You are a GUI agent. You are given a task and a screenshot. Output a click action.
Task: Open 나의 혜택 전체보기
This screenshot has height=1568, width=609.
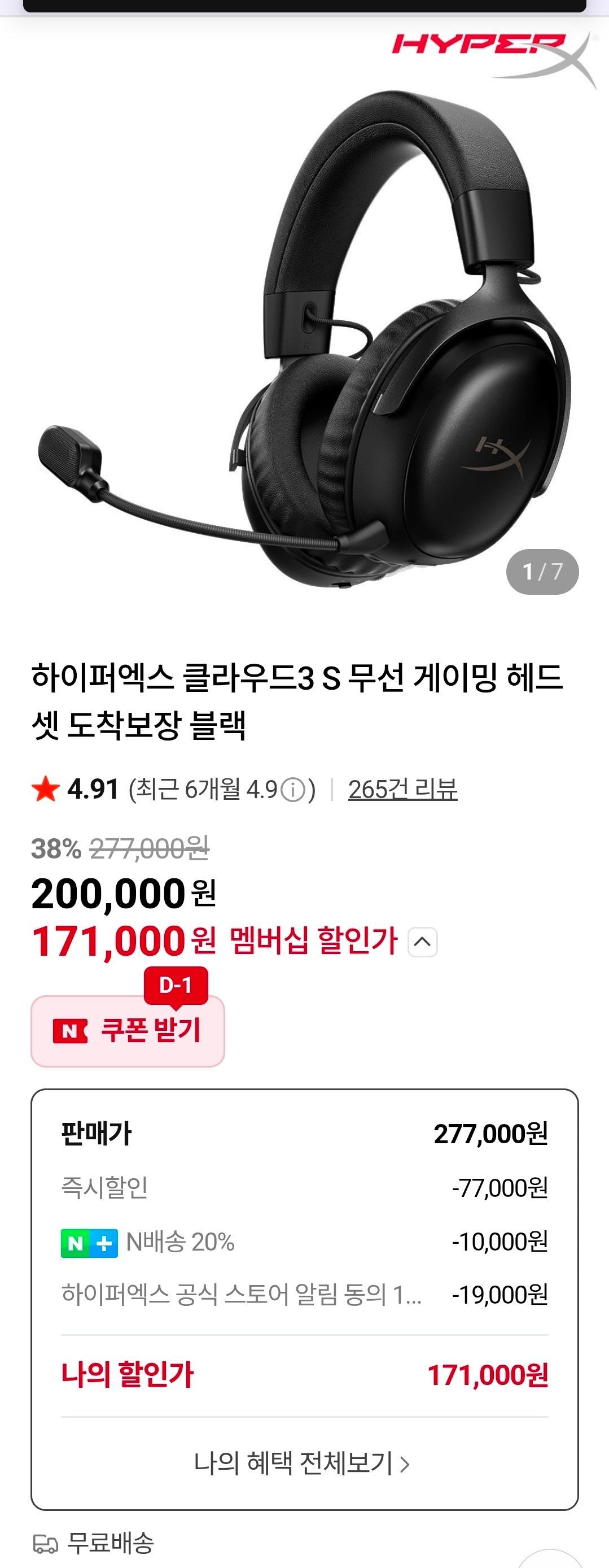[x=303, y=1464]
